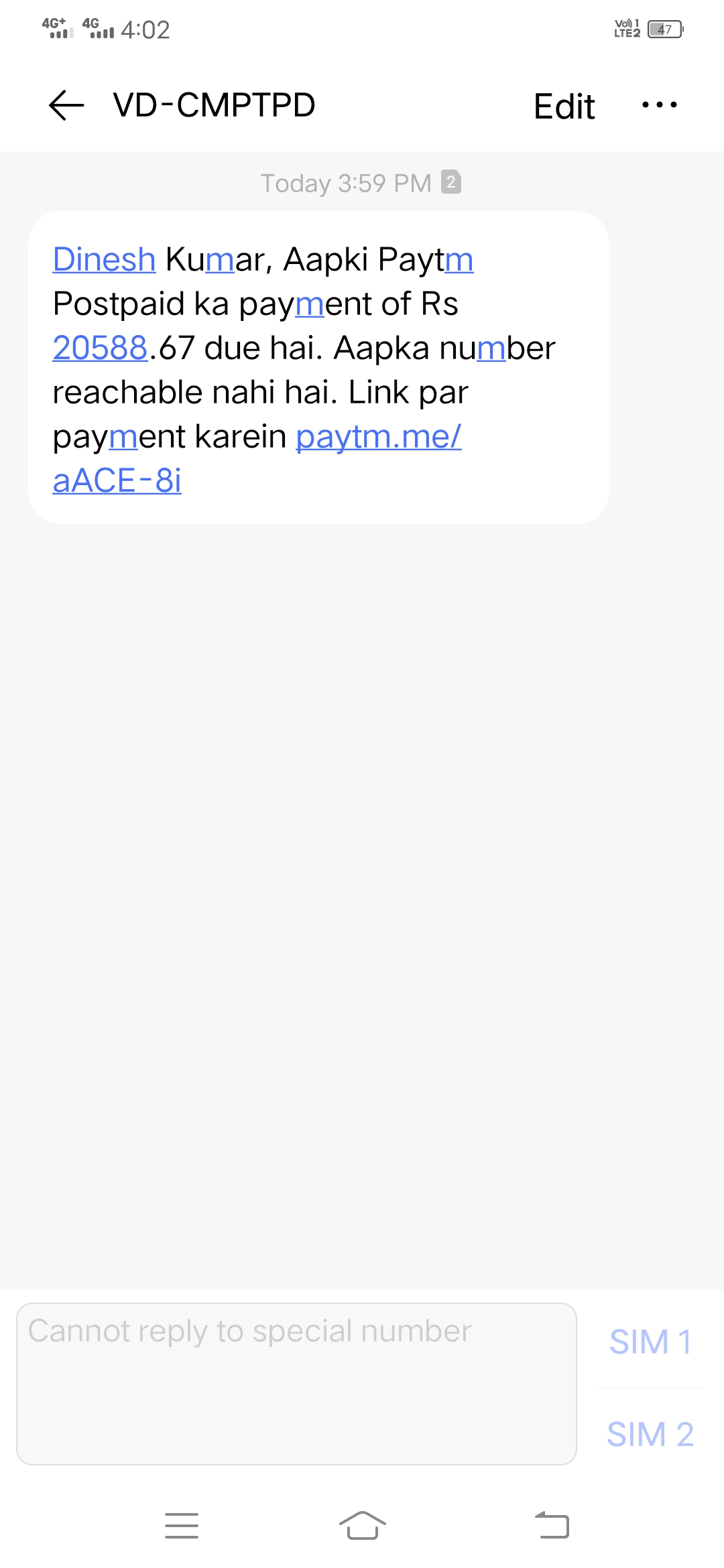Image resolution: width=724 pixels, height=1568 pixels.
Task: Open the three-dot overflow menu
Action: pyautogui.click(x=660, y=105)
